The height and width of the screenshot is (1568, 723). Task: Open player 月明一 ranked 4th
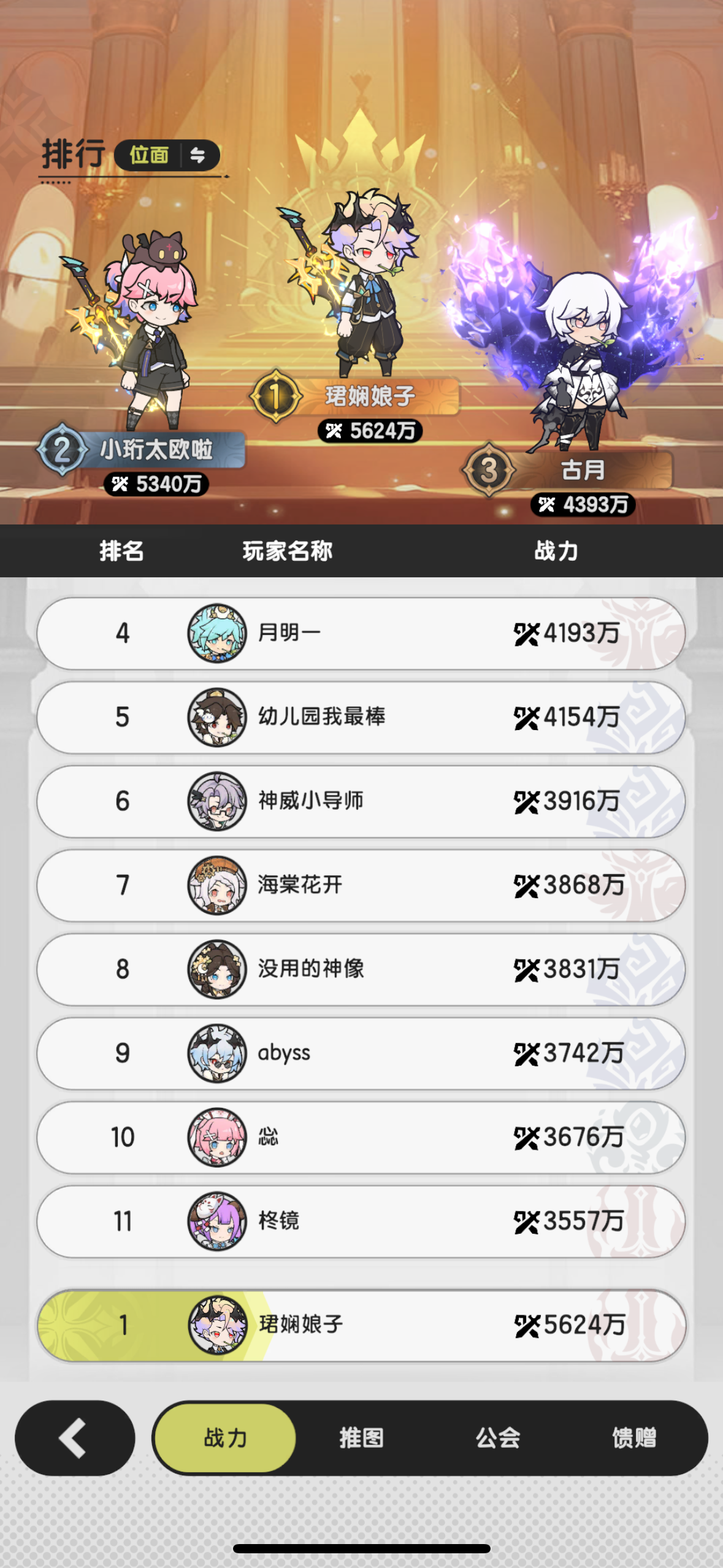tap(361, 633)
